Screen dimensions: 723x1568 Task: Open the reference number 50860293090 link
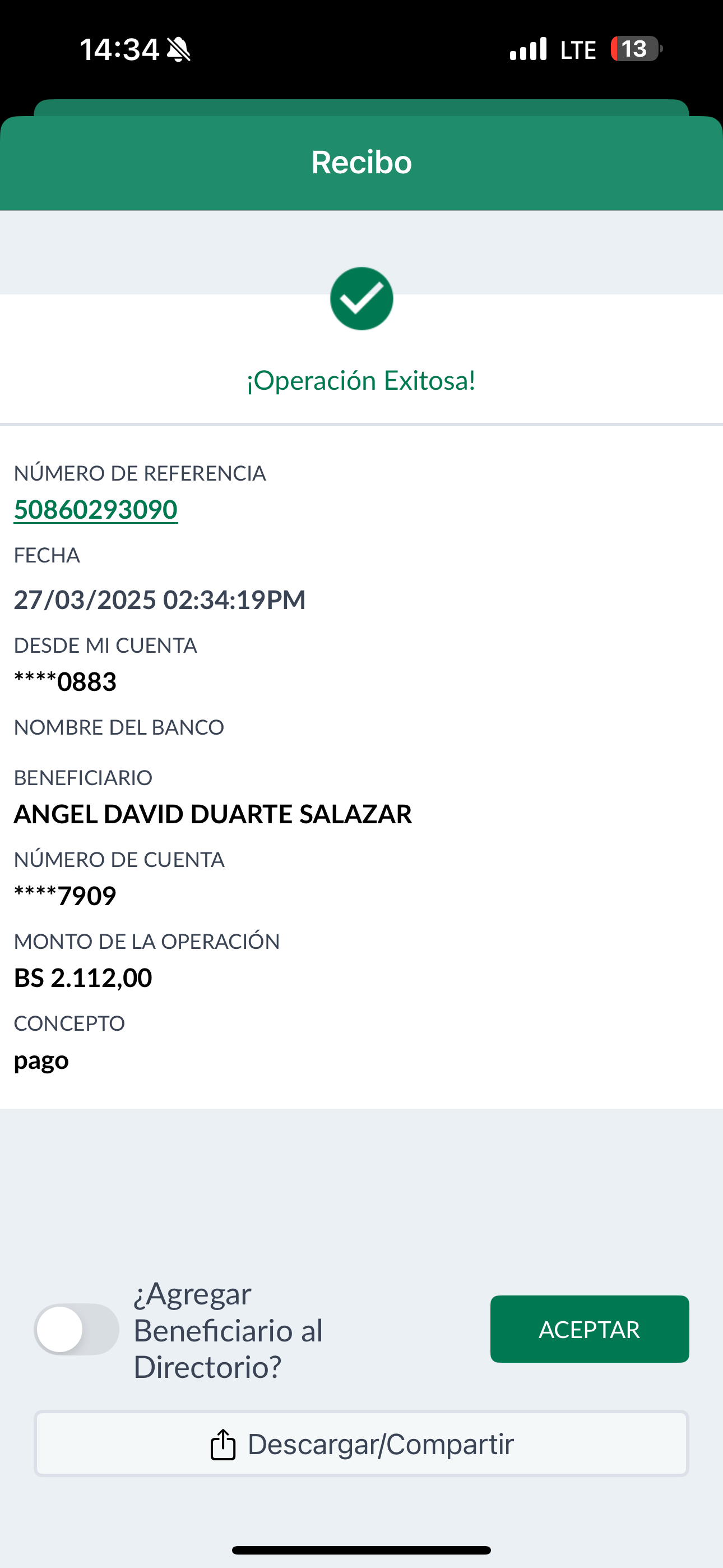95,509
